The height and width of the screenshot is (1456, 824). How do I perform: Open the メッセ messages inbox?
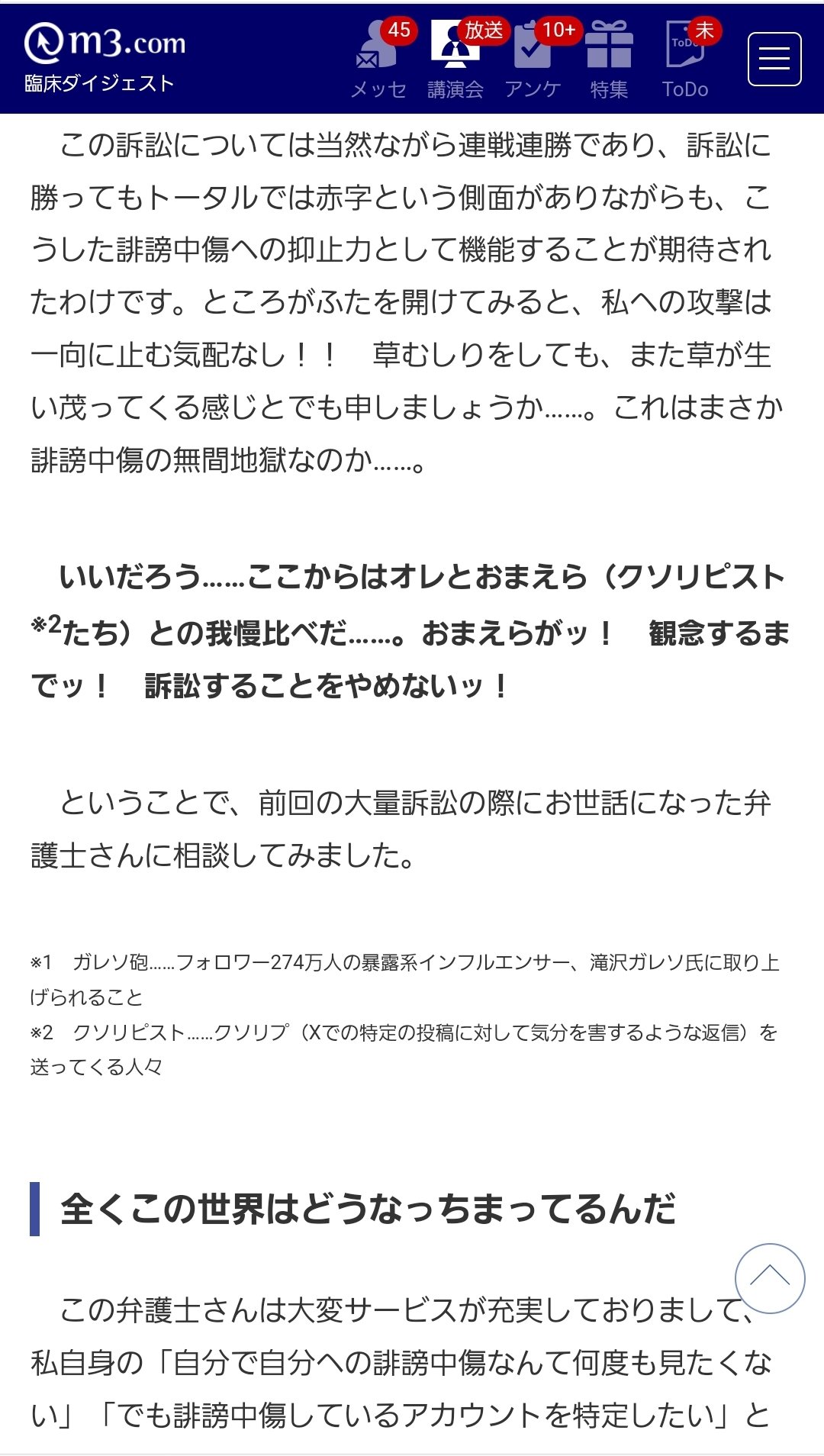[379, 60]
